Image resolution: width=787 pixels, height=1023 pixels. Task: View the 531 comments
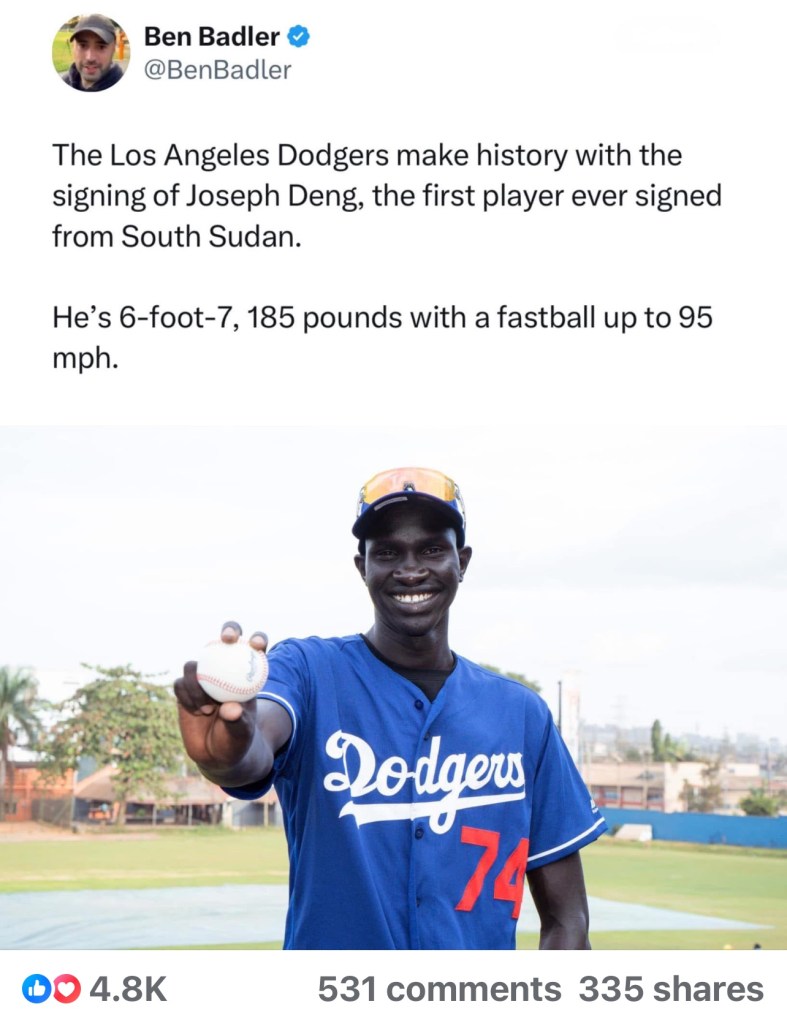click(x=438, y=989)
